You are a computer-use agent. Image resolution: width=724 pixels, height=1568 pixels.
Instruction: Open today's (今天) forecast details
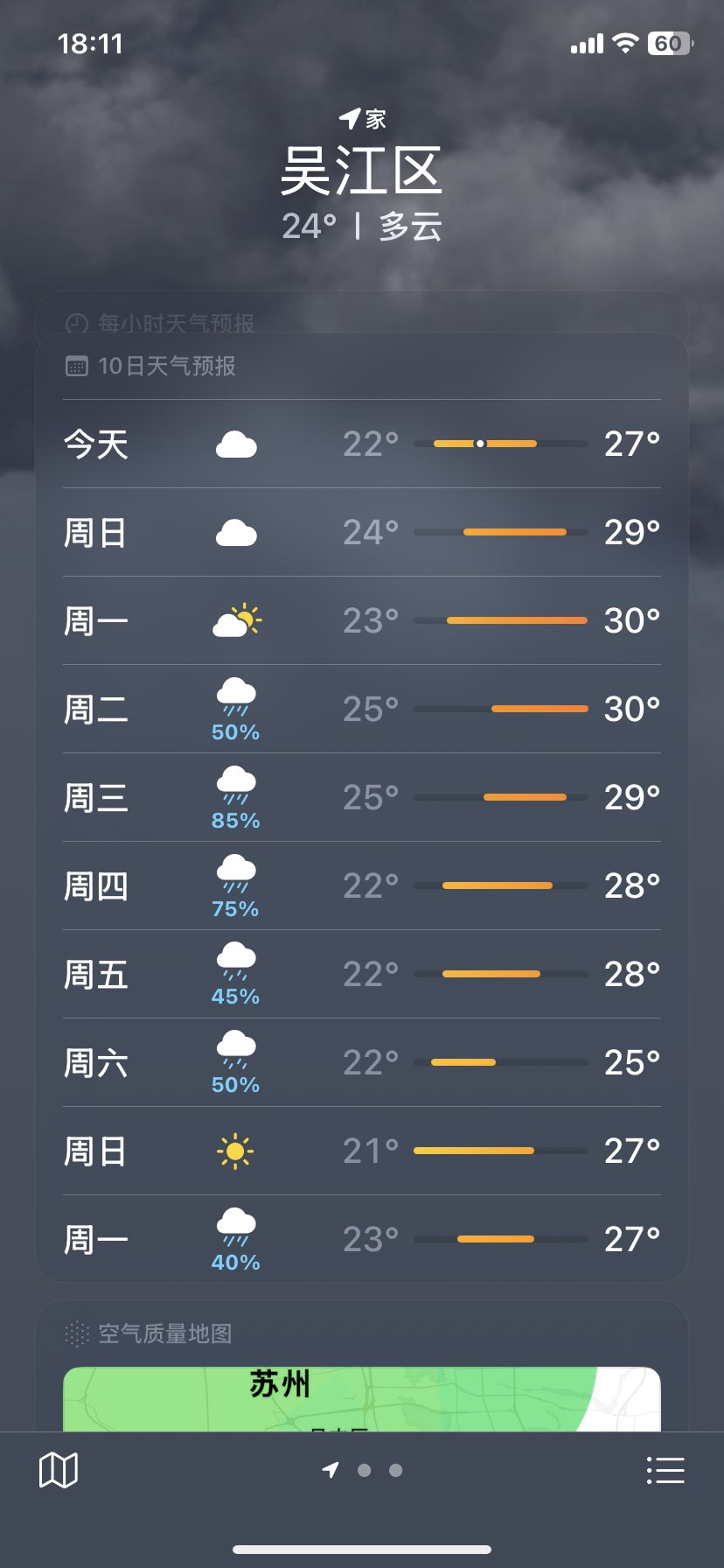tap(362, 444)
